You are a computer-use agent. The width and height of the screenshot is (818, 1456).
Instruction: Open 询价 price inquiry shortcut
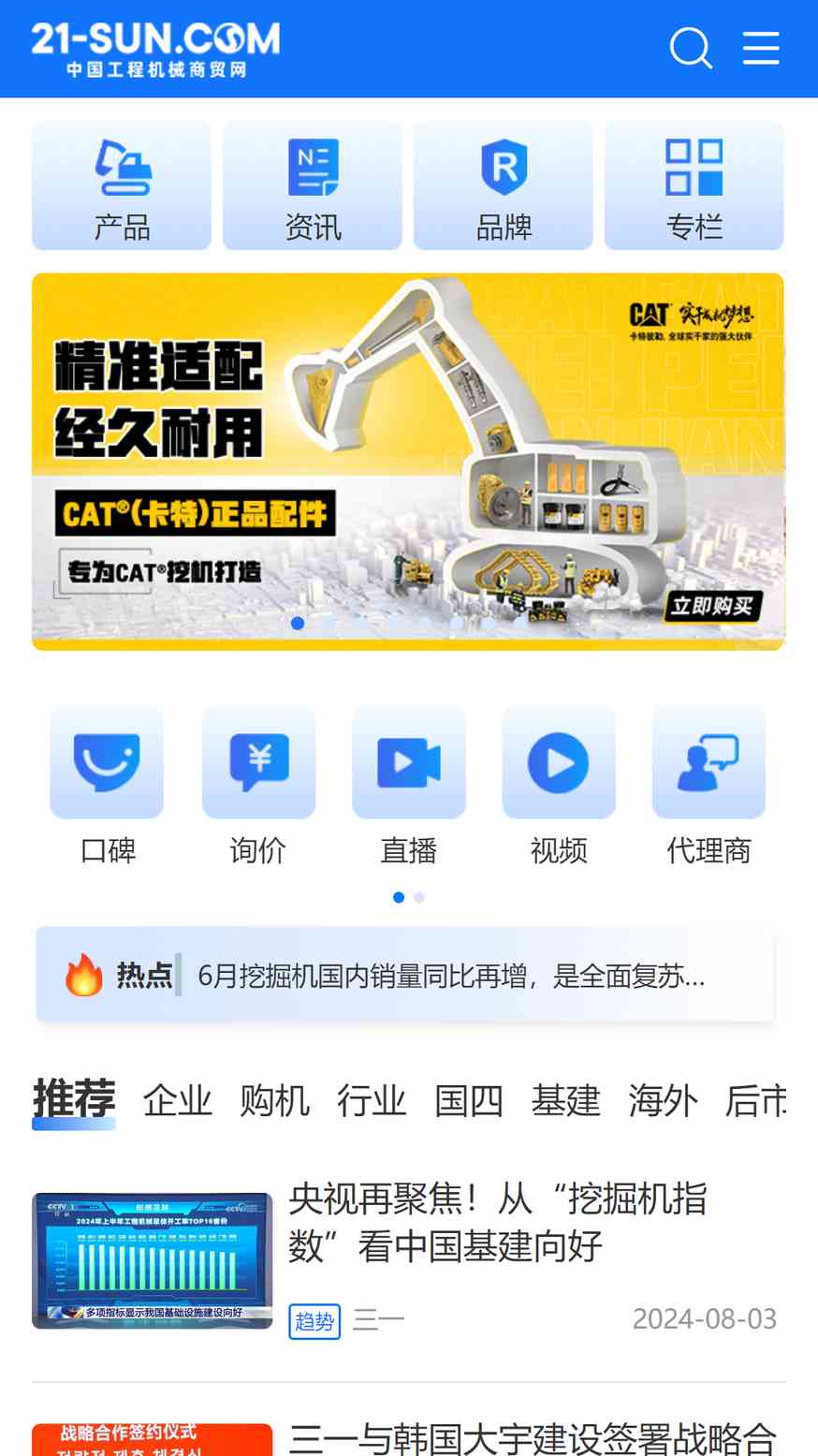click(258, 787)
